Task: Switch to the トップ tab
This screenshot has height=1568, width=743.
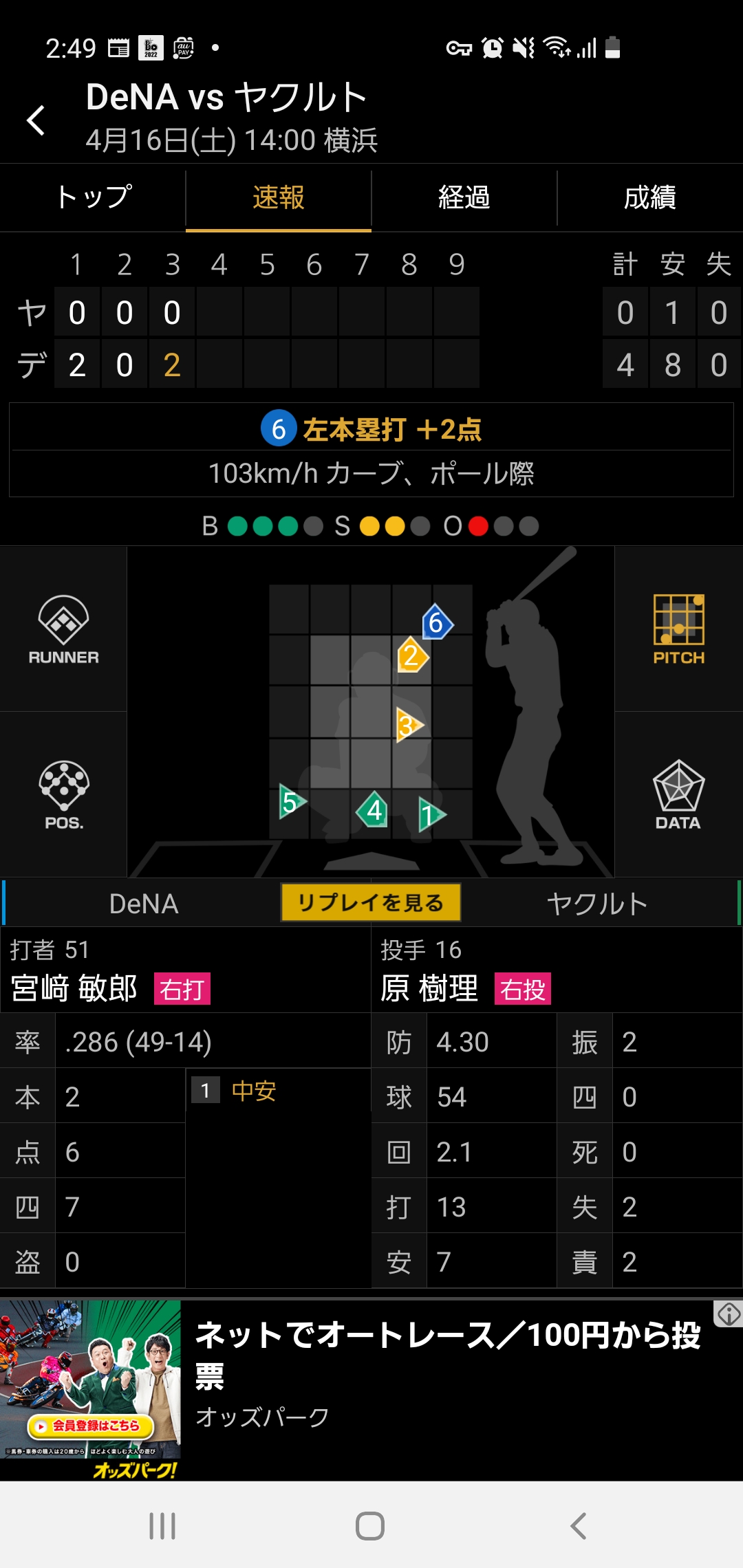Action: click(94, 198)
